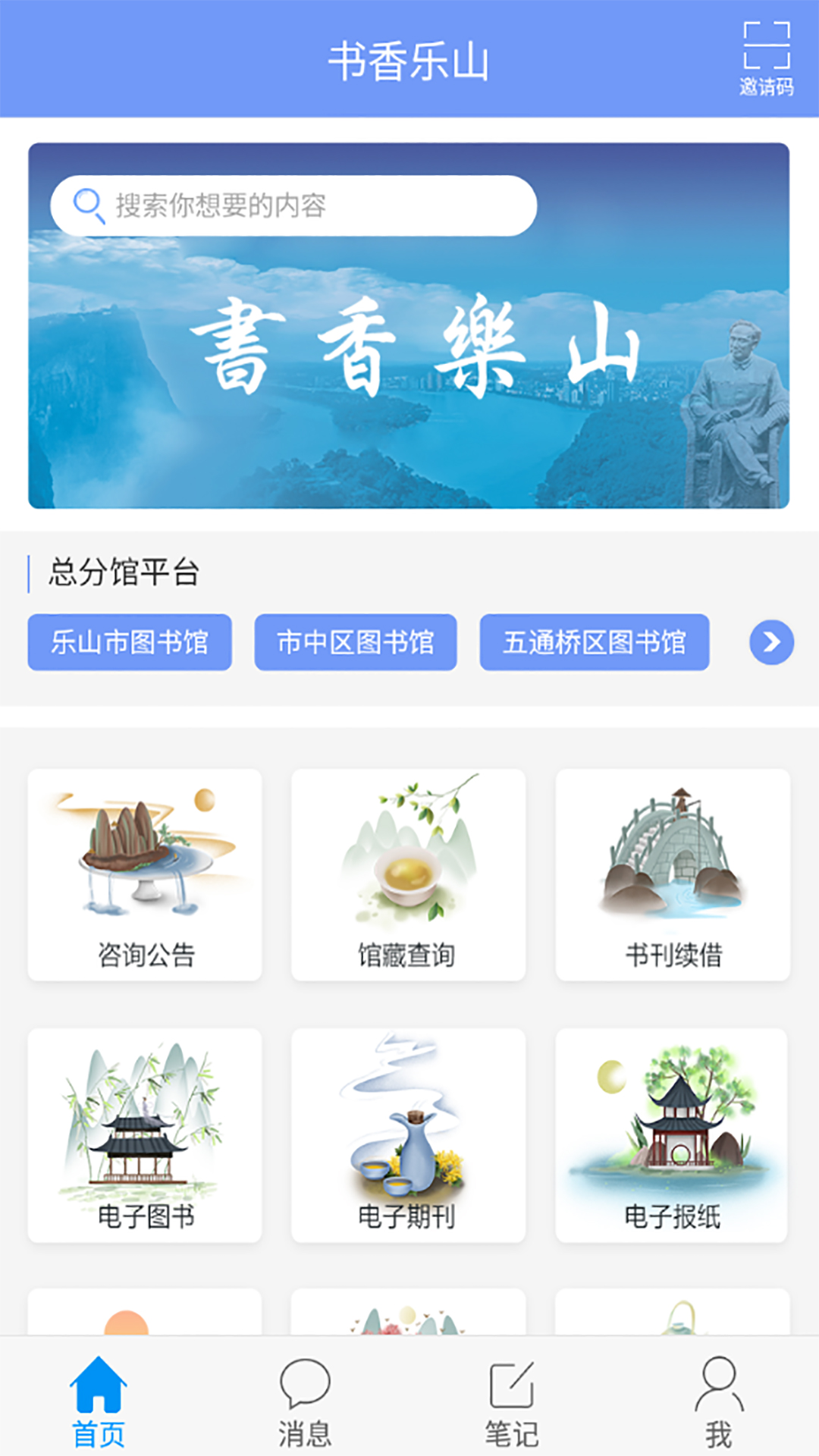Viewport: 819px width, 1456px height.
Task: Select 五通桥区图书馆 branch
Action: [x=595, y=642]
